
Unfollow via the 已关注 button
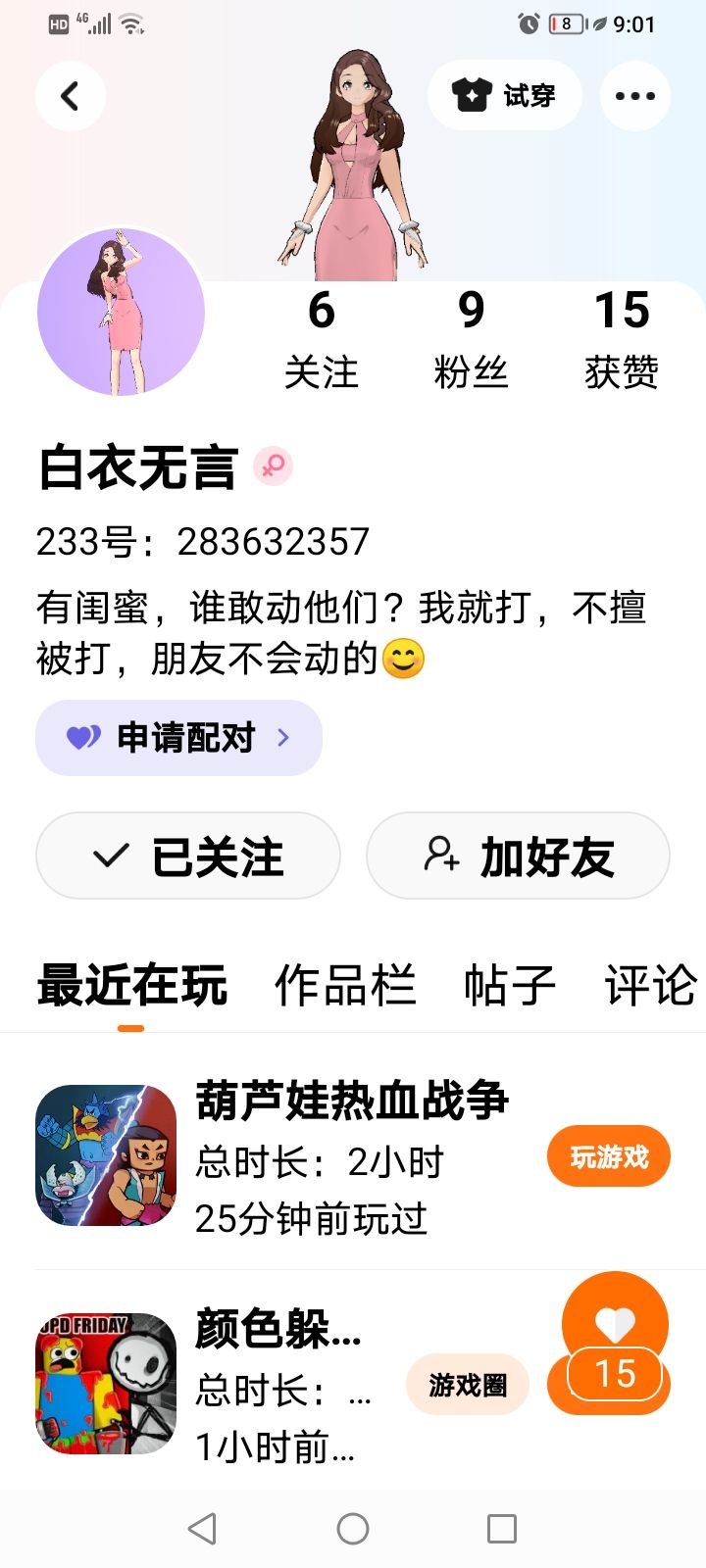(188, 857)
